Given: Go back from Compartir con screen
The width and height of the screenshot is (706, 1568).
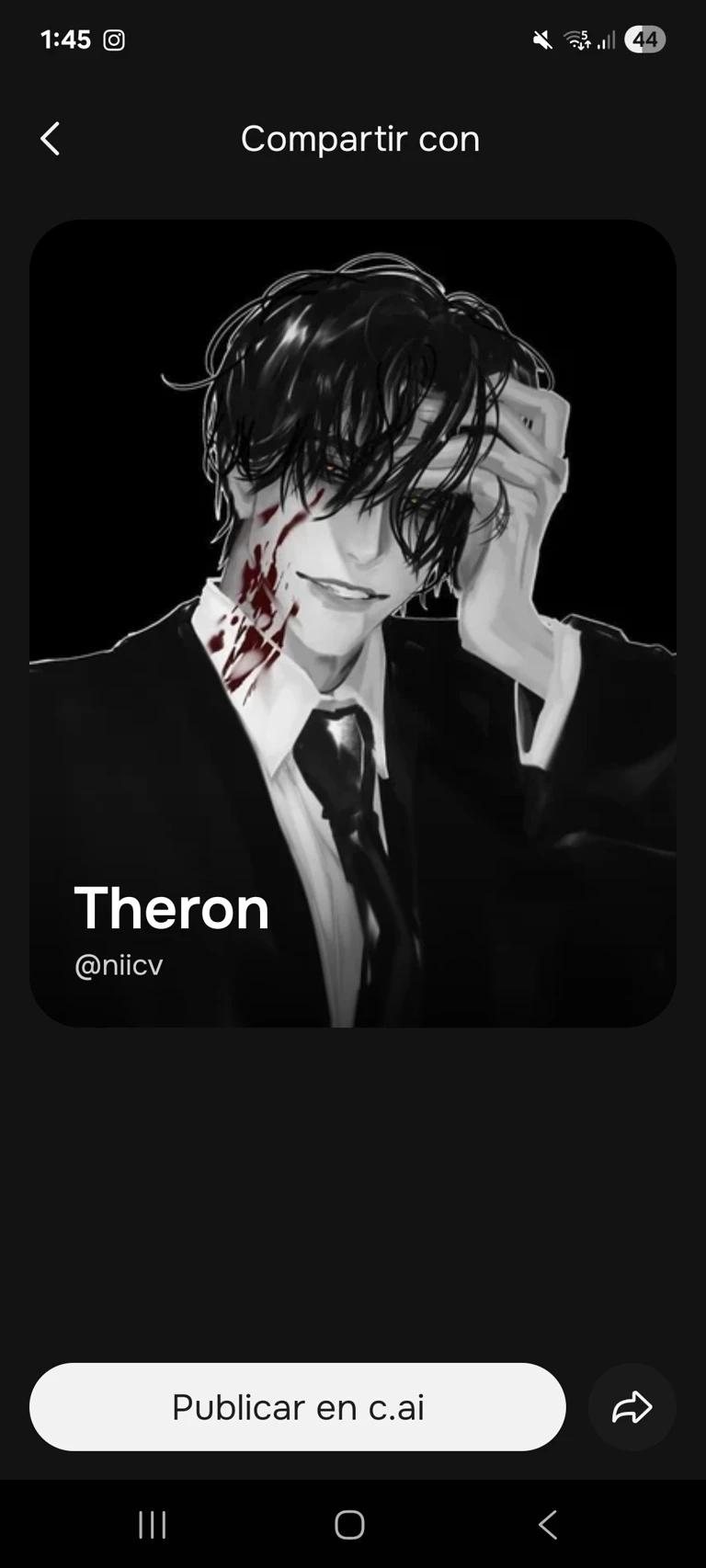Looking at the screenshot, I should click(x=51, y=139).
